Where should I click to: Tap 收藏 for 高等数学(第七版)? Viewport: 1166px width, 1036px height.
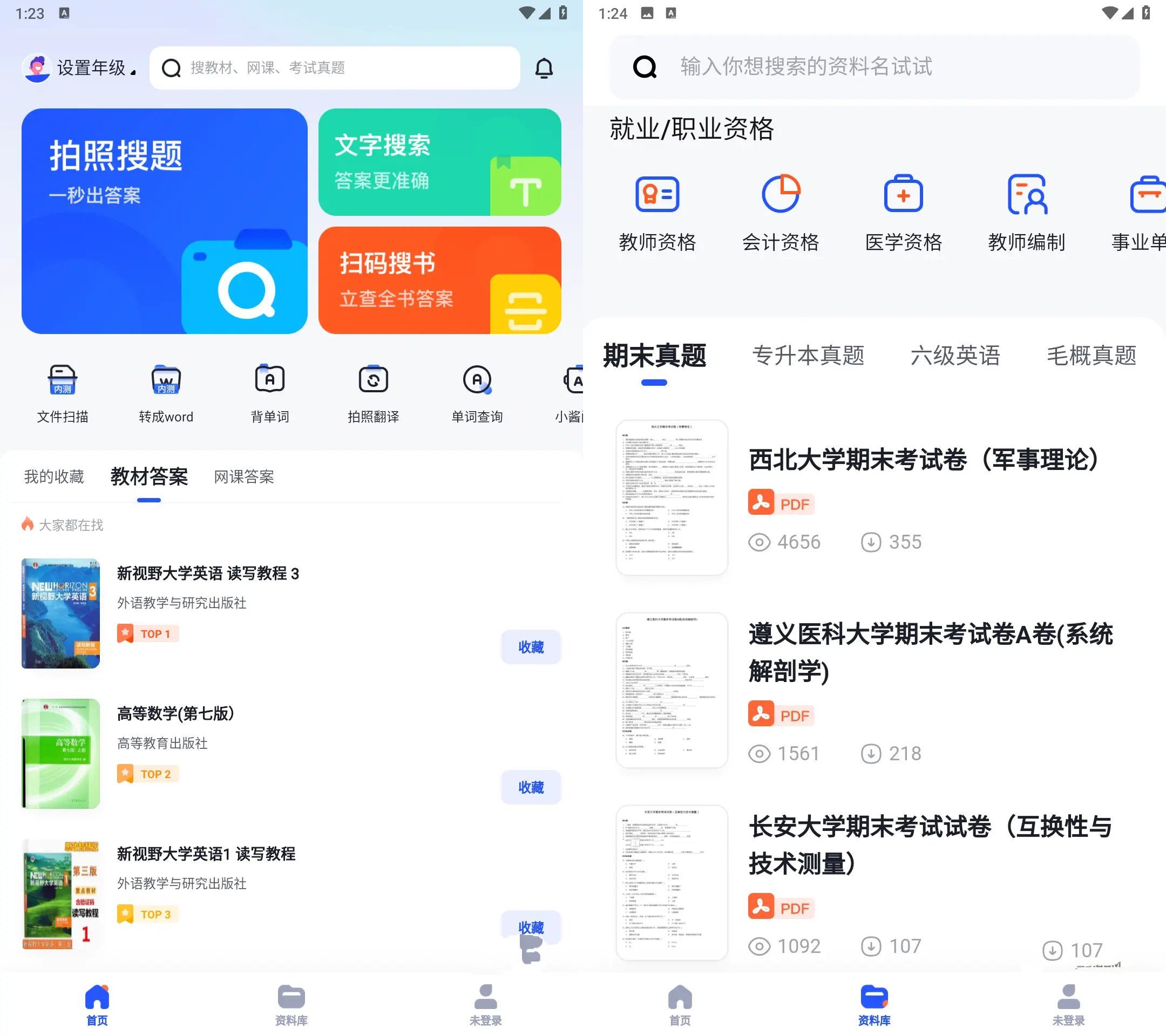click(x=531, y=787)
